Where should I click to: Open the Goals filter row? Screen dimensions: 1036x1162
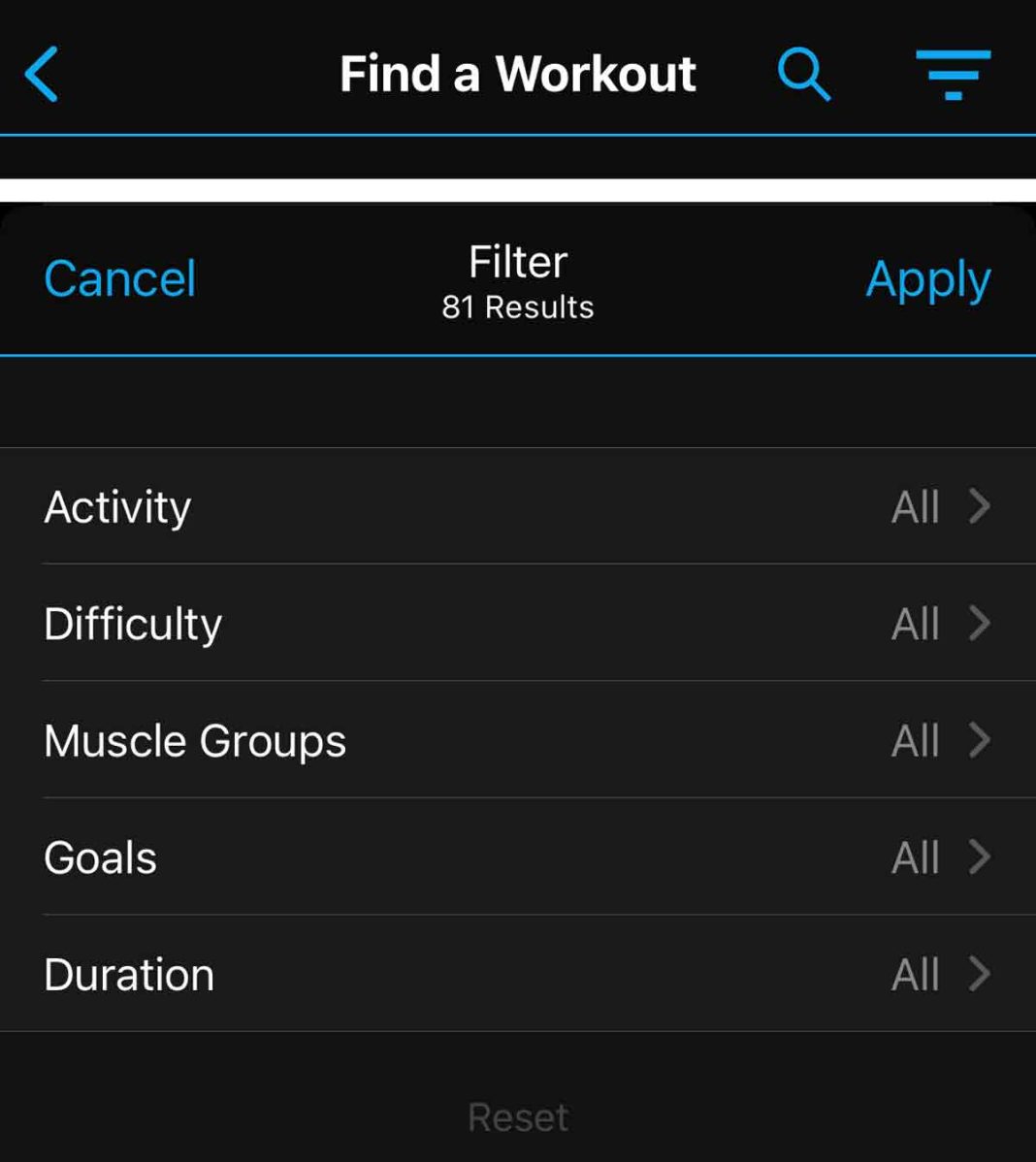tap(388, 857)
